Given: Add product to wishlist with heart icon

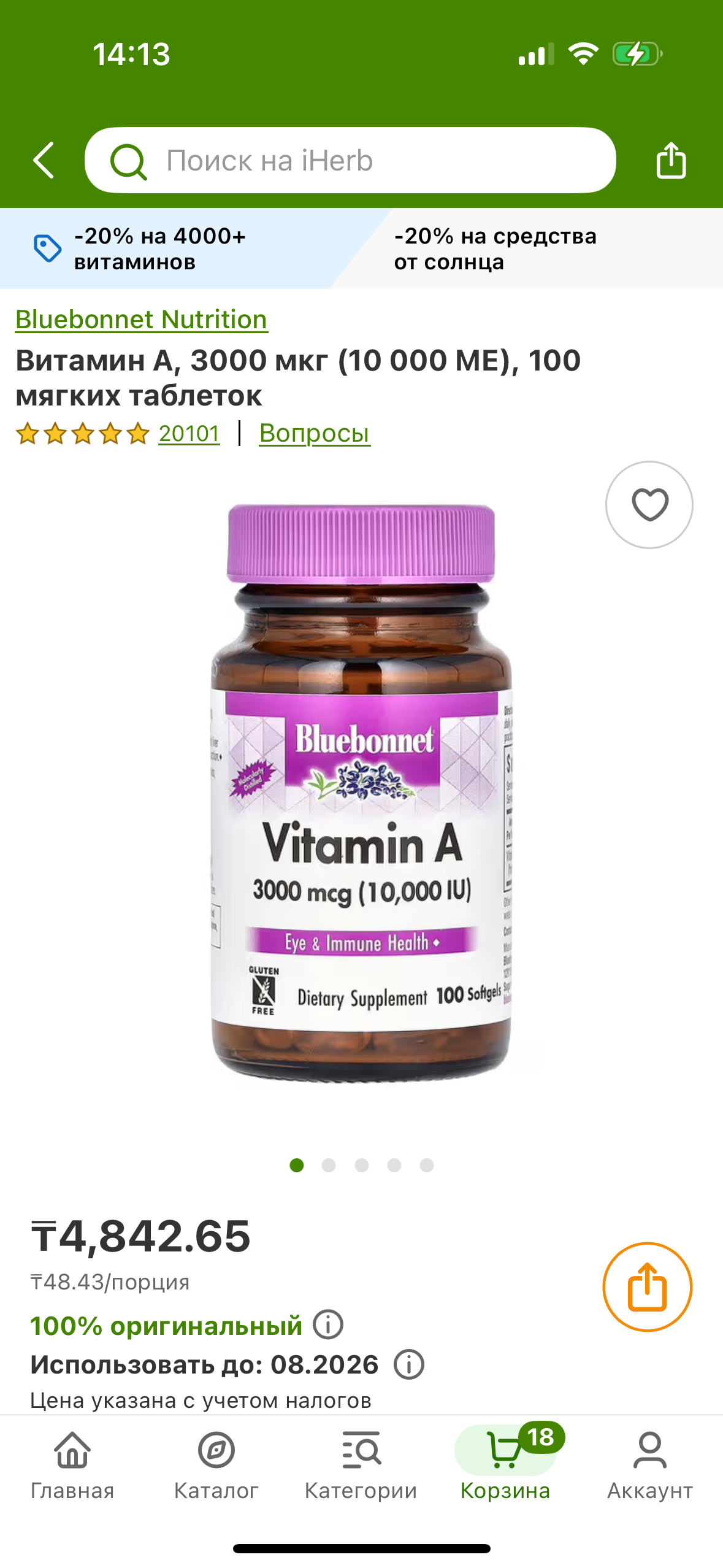Looking at the screenshot, I should pyautogui.click(x=649, y=505).
